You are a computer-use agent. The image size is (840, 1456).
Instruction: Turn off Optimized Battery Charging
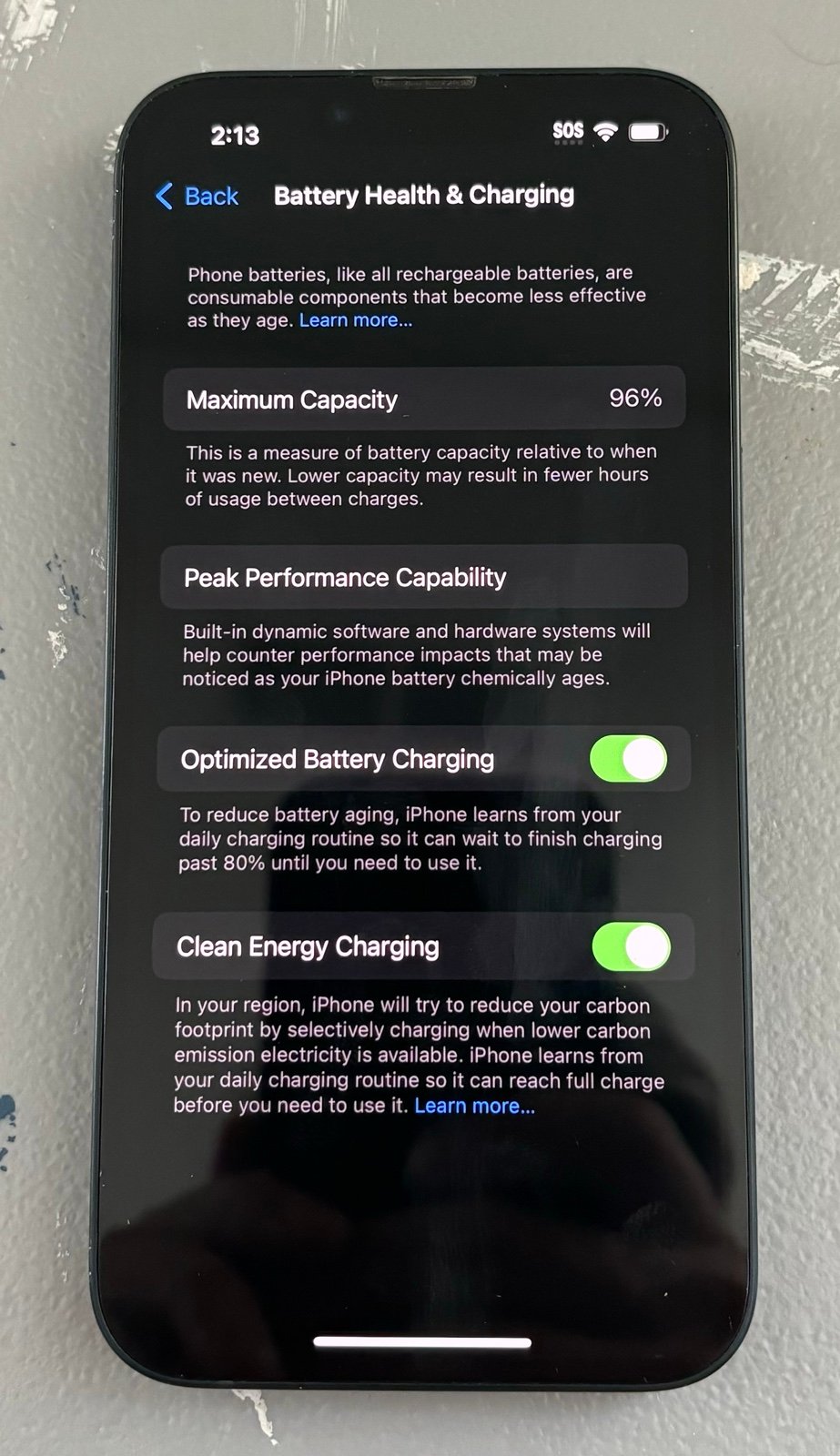coord(628,759)
